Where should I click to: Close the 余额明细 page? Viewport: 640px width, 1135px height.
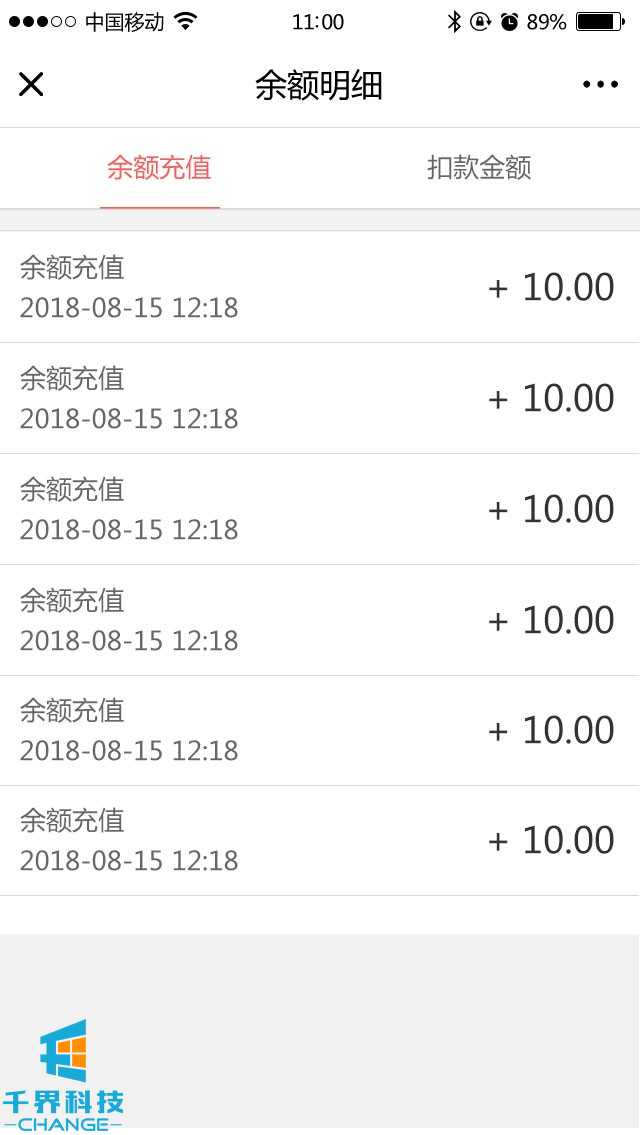[x=31, y=85]
